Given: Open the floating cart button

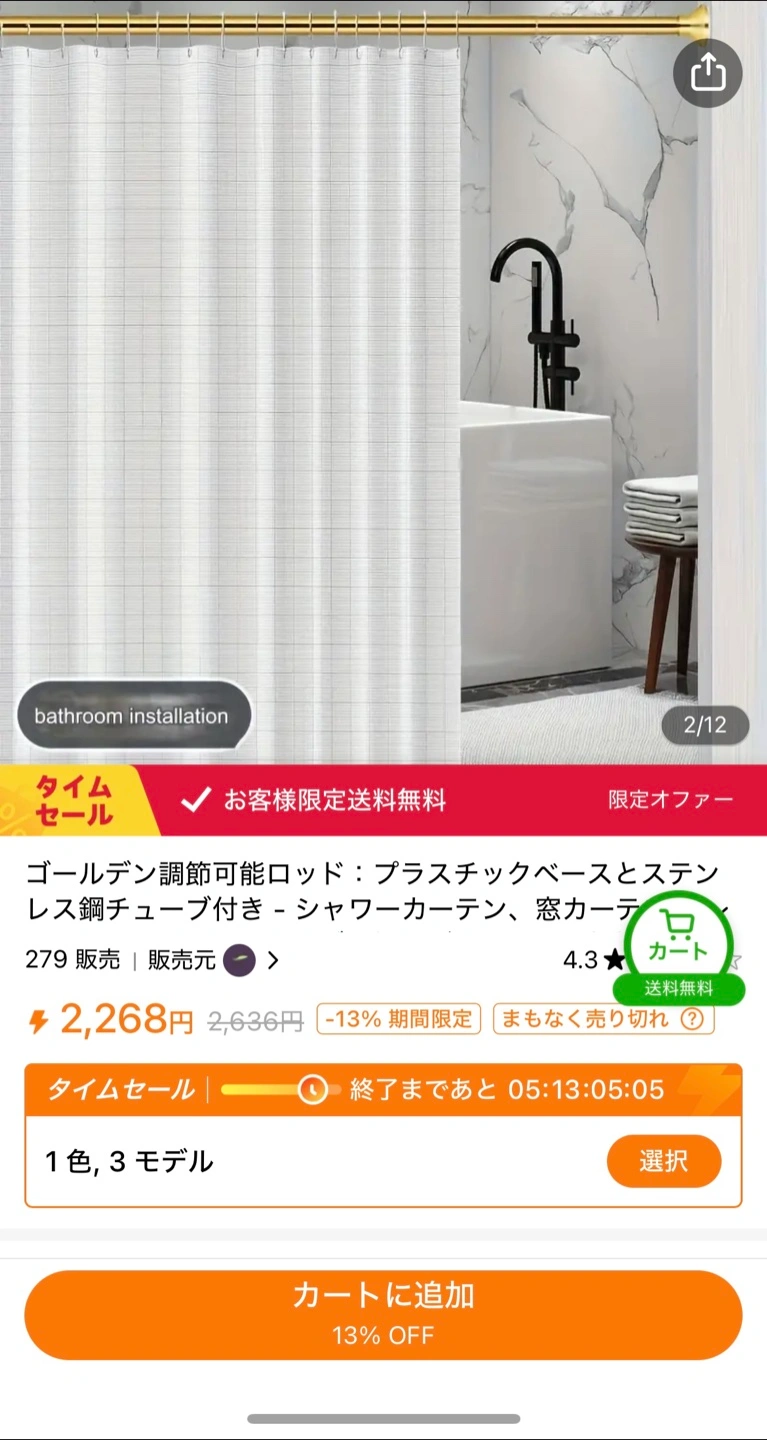Looking at the screenshot, I should tap(679, 940).
